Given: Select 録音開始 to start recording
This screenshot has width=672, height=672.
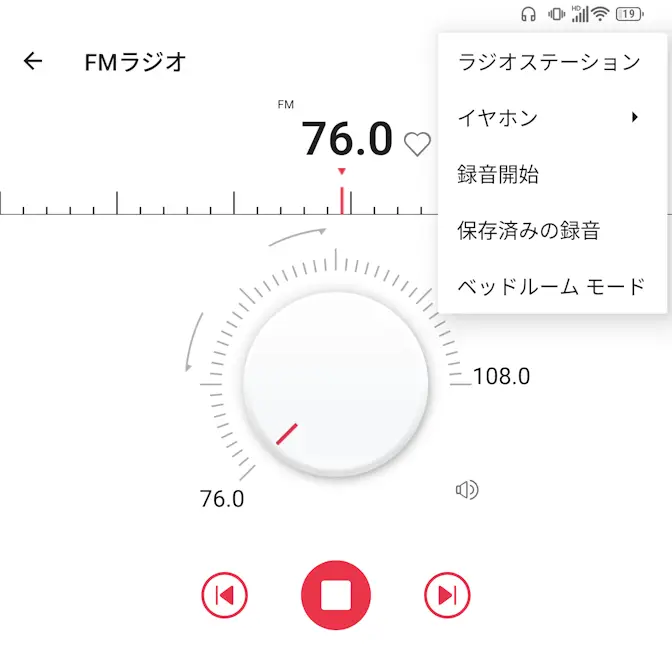Looking at the screenshot, I should coord(498,175).
